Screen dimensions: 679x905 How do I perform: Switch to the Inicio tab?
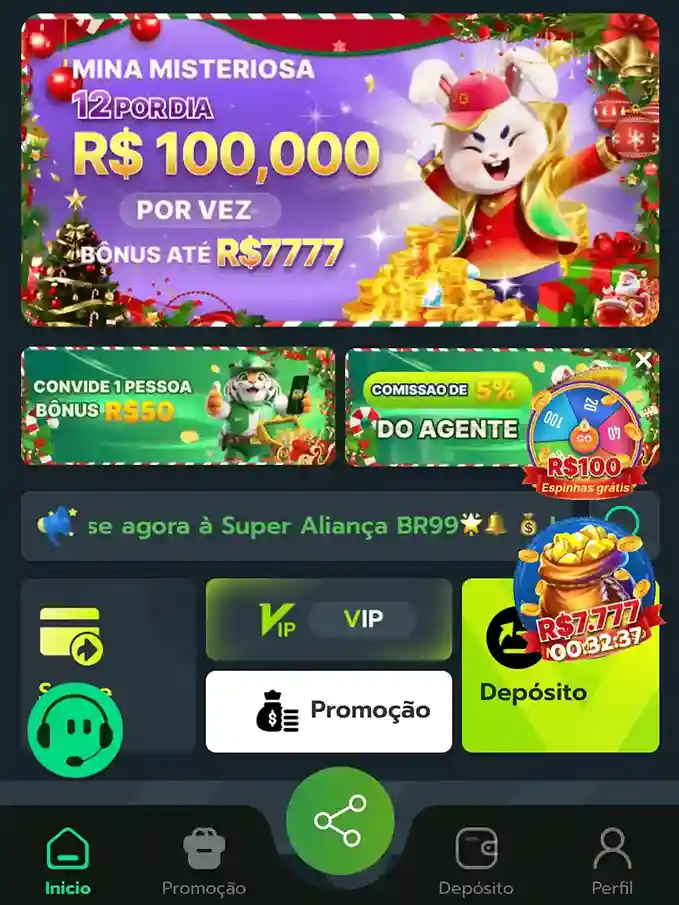click(x=68, y=862)
